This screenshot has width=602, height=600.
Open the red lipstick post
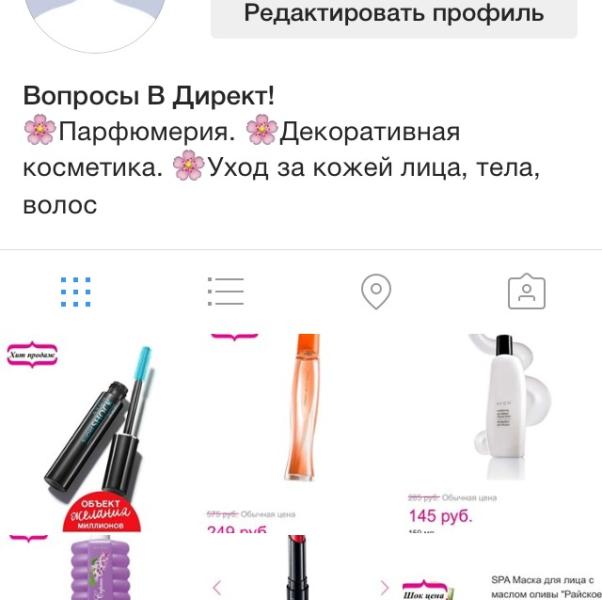(301, 567)
